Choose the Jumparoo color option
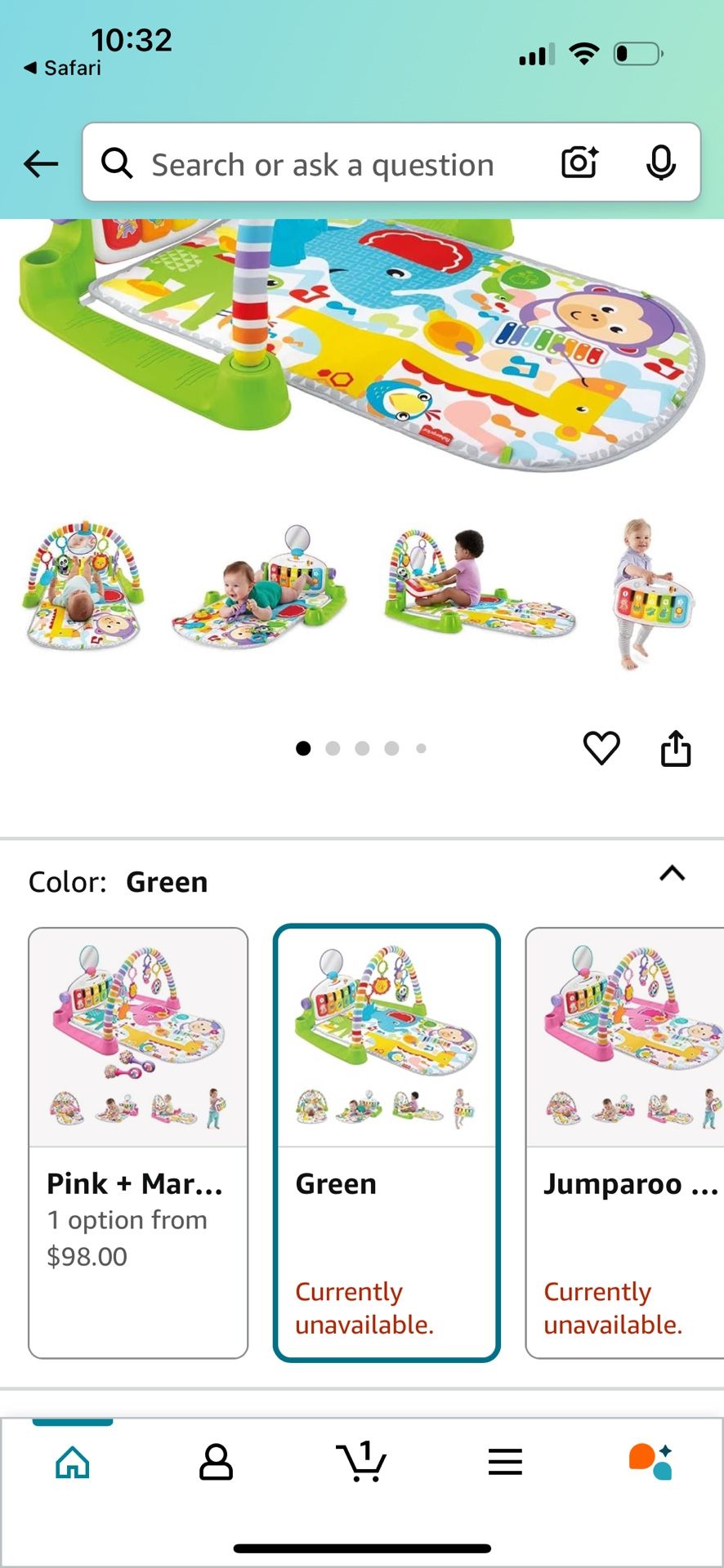724x1568 pixels. point(625,1143)
